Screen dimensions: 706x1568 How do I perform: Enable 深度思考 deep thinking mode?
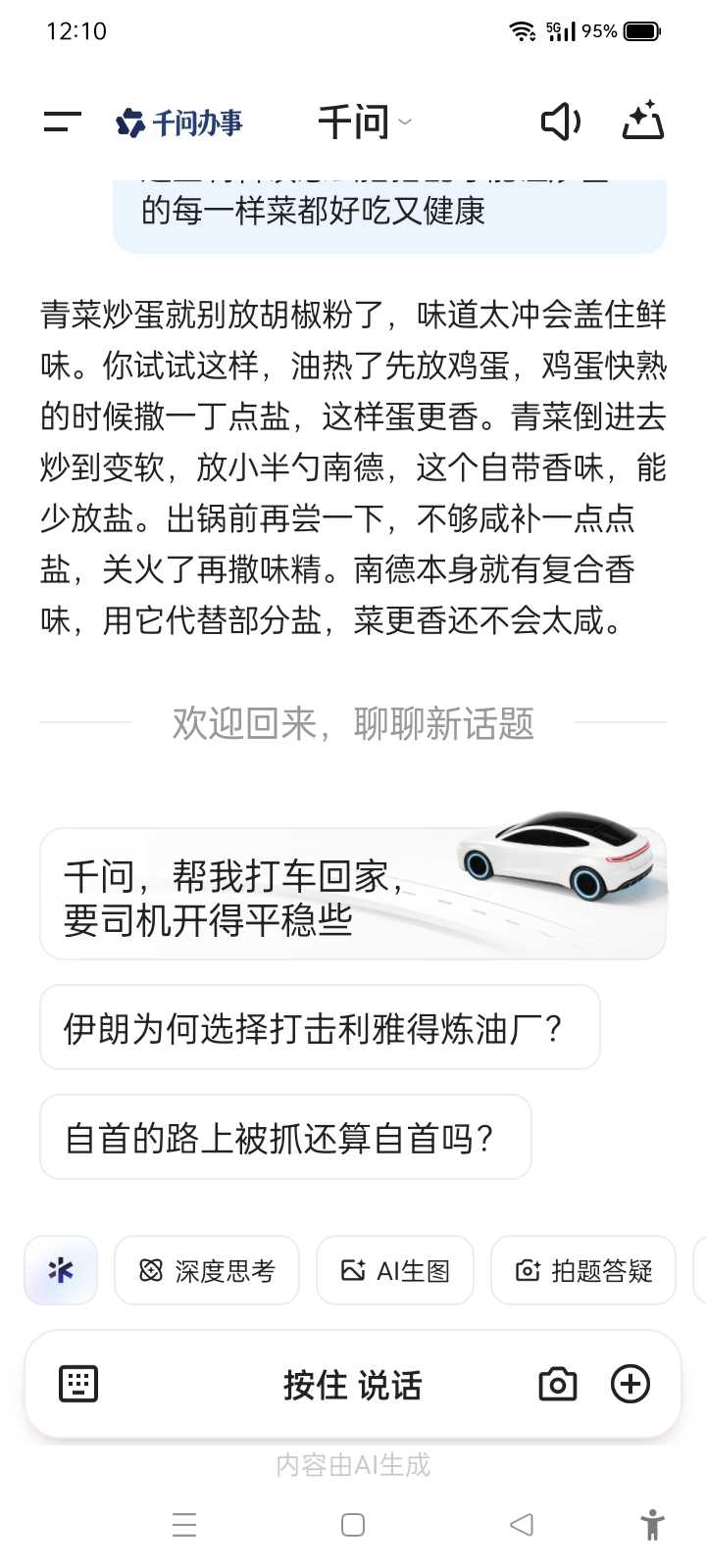pos(207,1271)
